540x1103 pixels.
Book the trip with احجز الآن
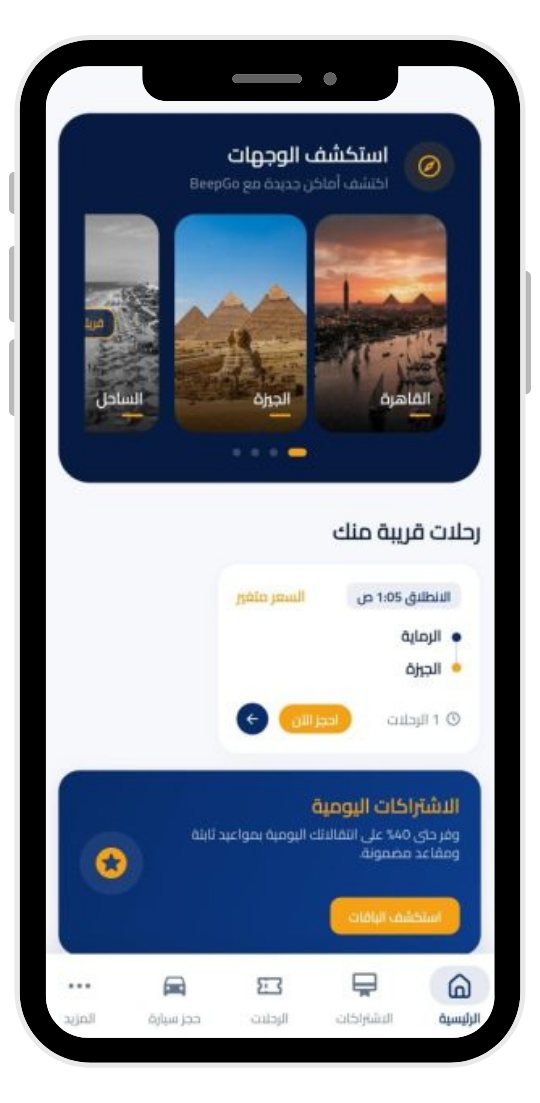click(315, 720)
